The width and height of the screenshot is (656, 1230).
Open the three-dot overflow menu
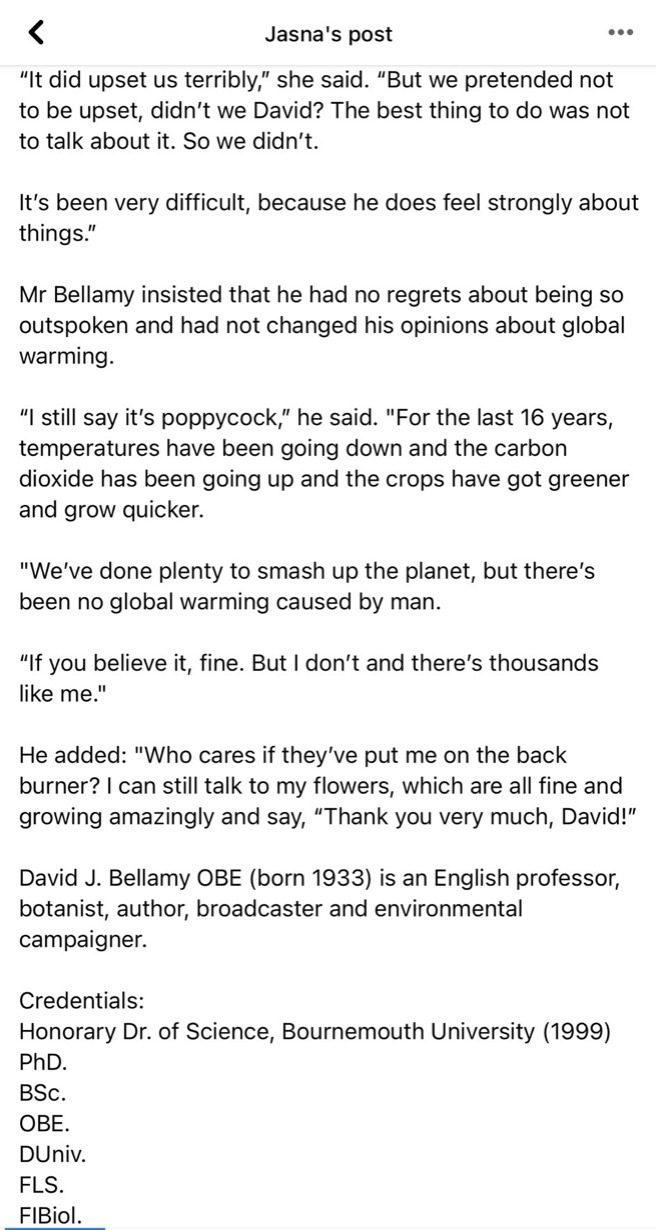click(620, 33)
